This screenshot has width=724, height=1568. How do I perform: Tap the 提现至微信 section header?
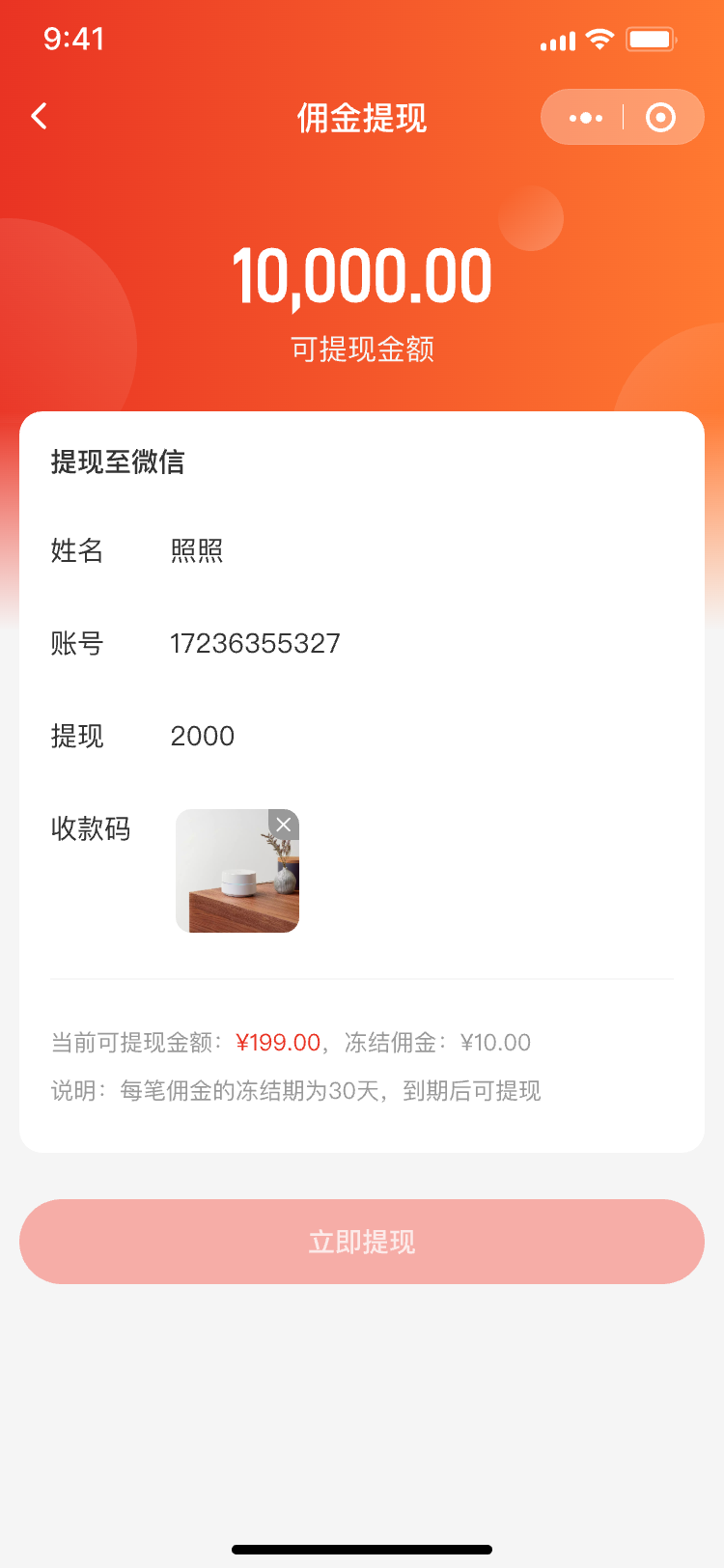(x=118, y=463)
